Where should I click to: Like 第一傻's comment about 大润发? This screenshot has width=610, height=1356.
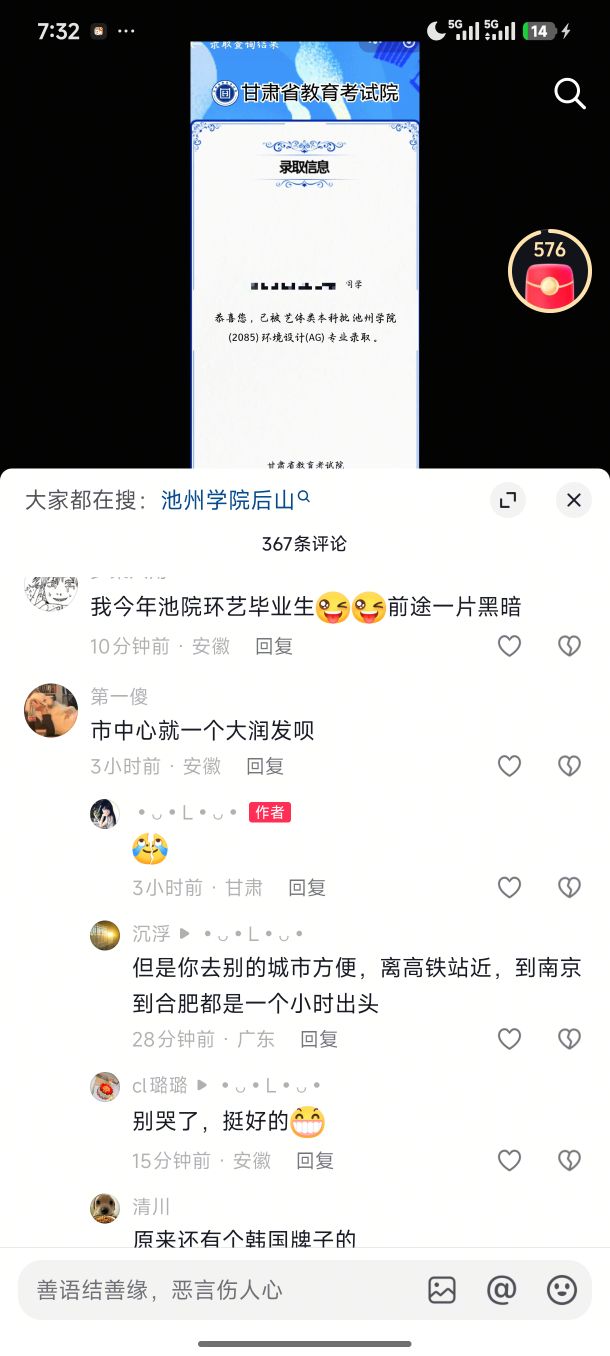[510, 766]
